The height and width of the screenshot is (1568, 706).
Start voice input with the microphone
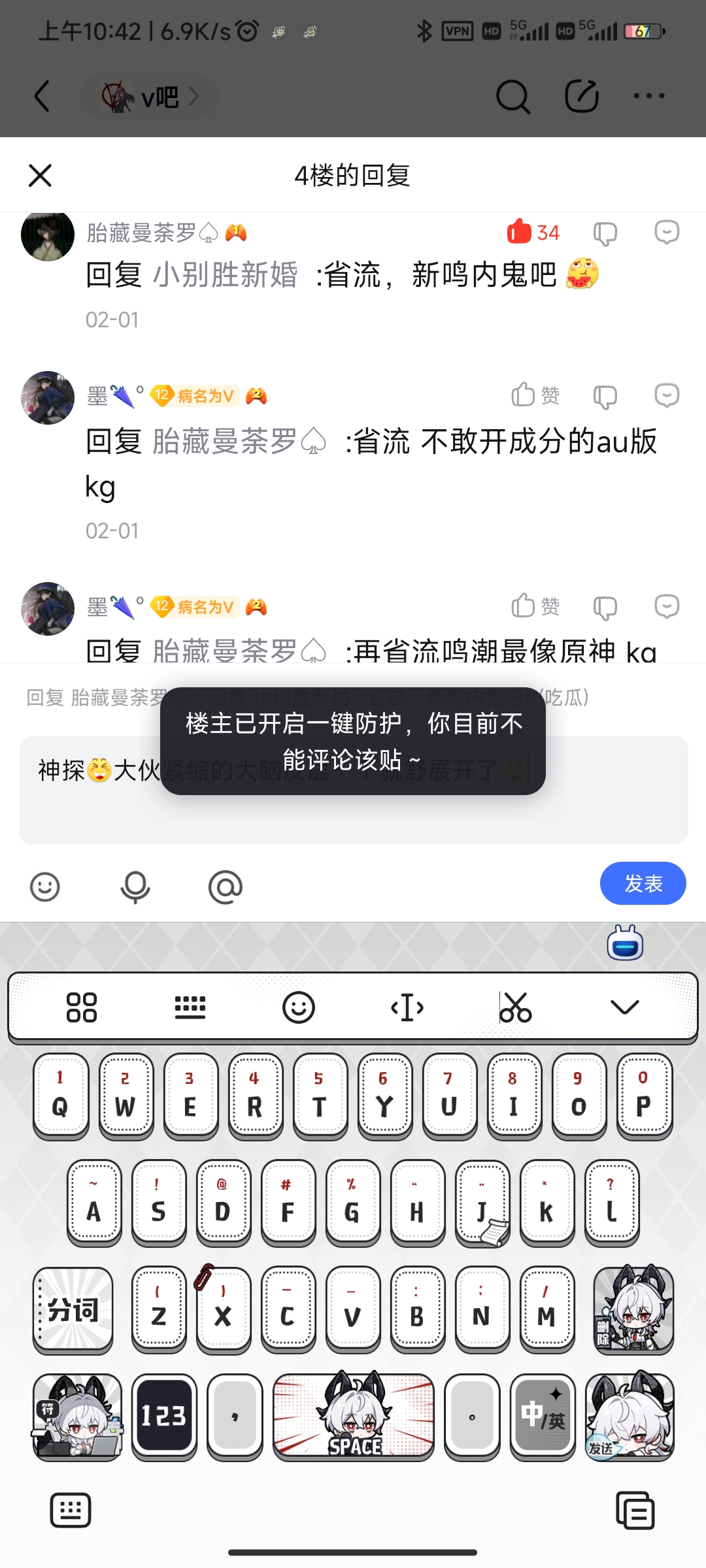[x=135, y=887]
